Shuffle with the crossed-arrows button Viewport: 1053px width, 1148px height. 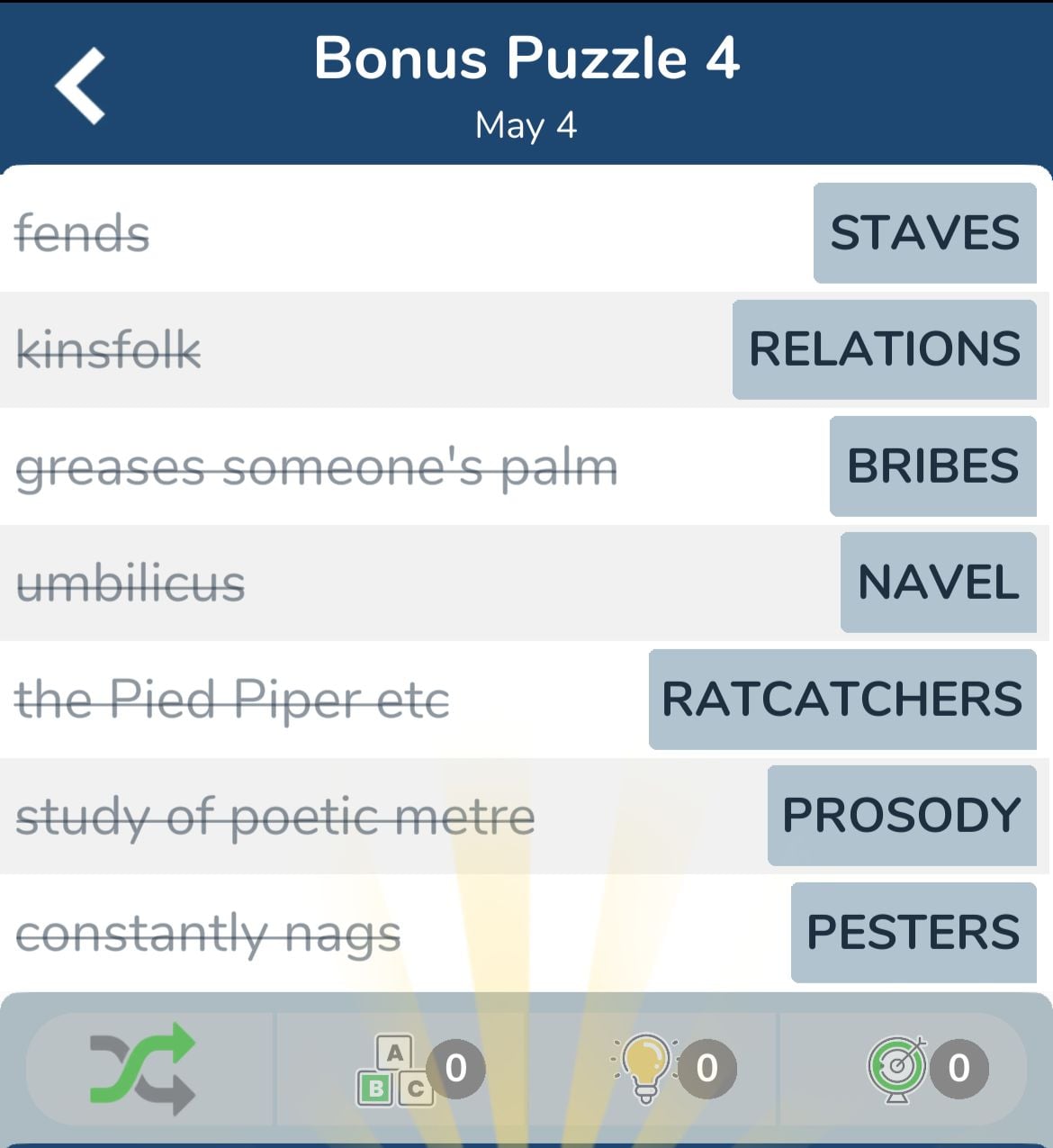[142, 1069]
